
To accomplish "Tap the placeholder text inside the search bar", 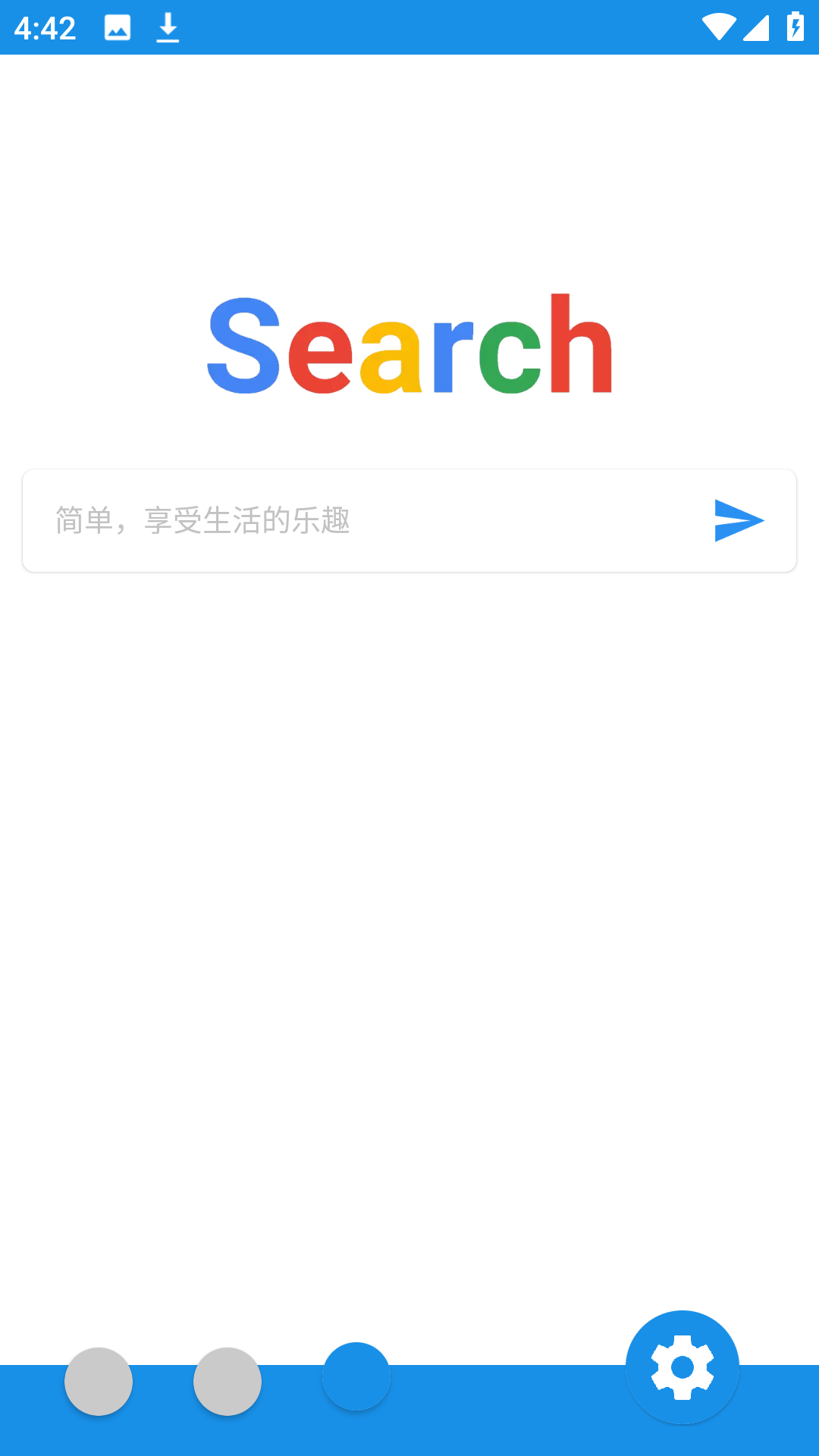I will pos(202,520).
